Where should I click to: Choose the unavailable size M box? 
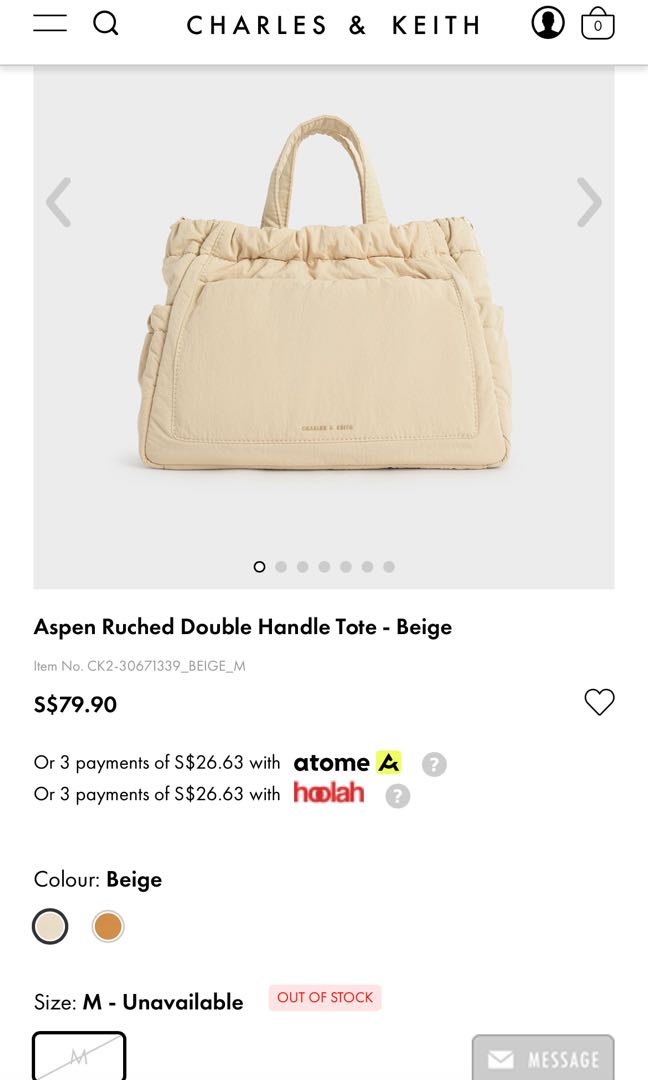pos(79,1056)
